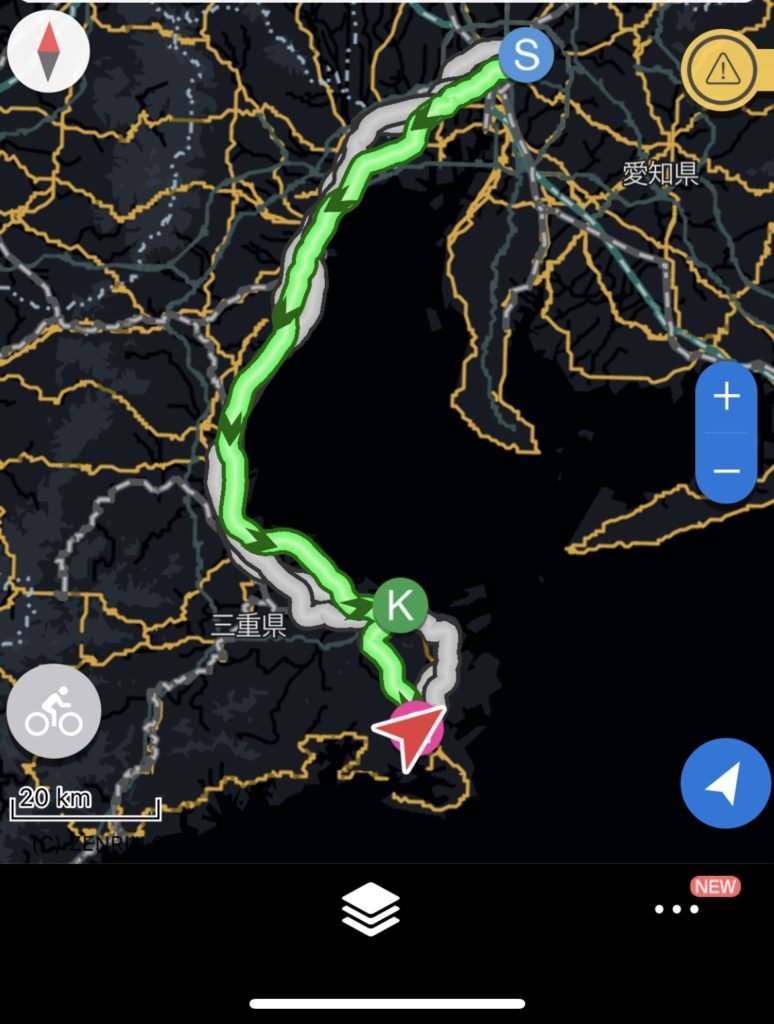This screenshot has height=1024, width=774.
Task: Zoom out with the minus button
Action: tap(726, 470)
